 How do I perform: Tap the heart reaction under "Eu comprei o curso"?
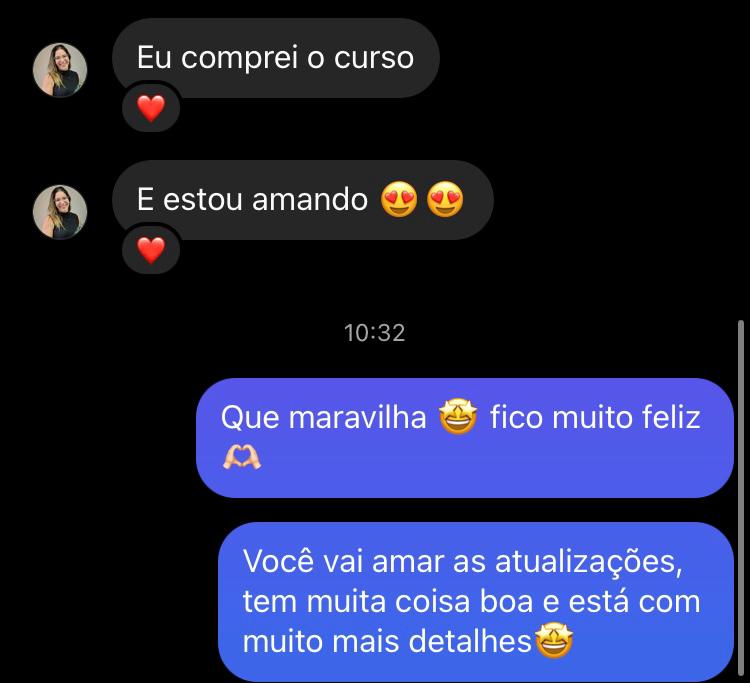tap(150, 108)
